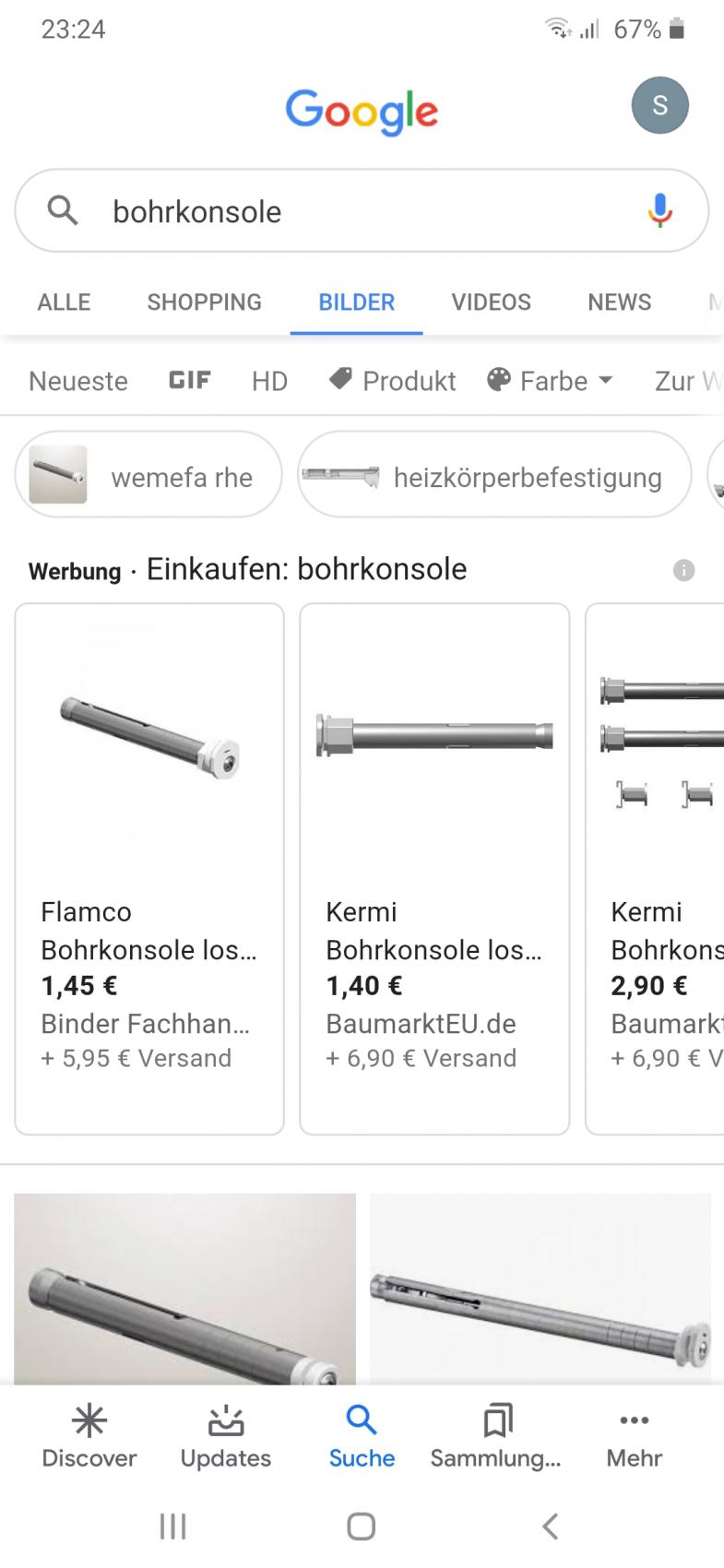
Task: Apply the HD filter
Action: point(269,381)
